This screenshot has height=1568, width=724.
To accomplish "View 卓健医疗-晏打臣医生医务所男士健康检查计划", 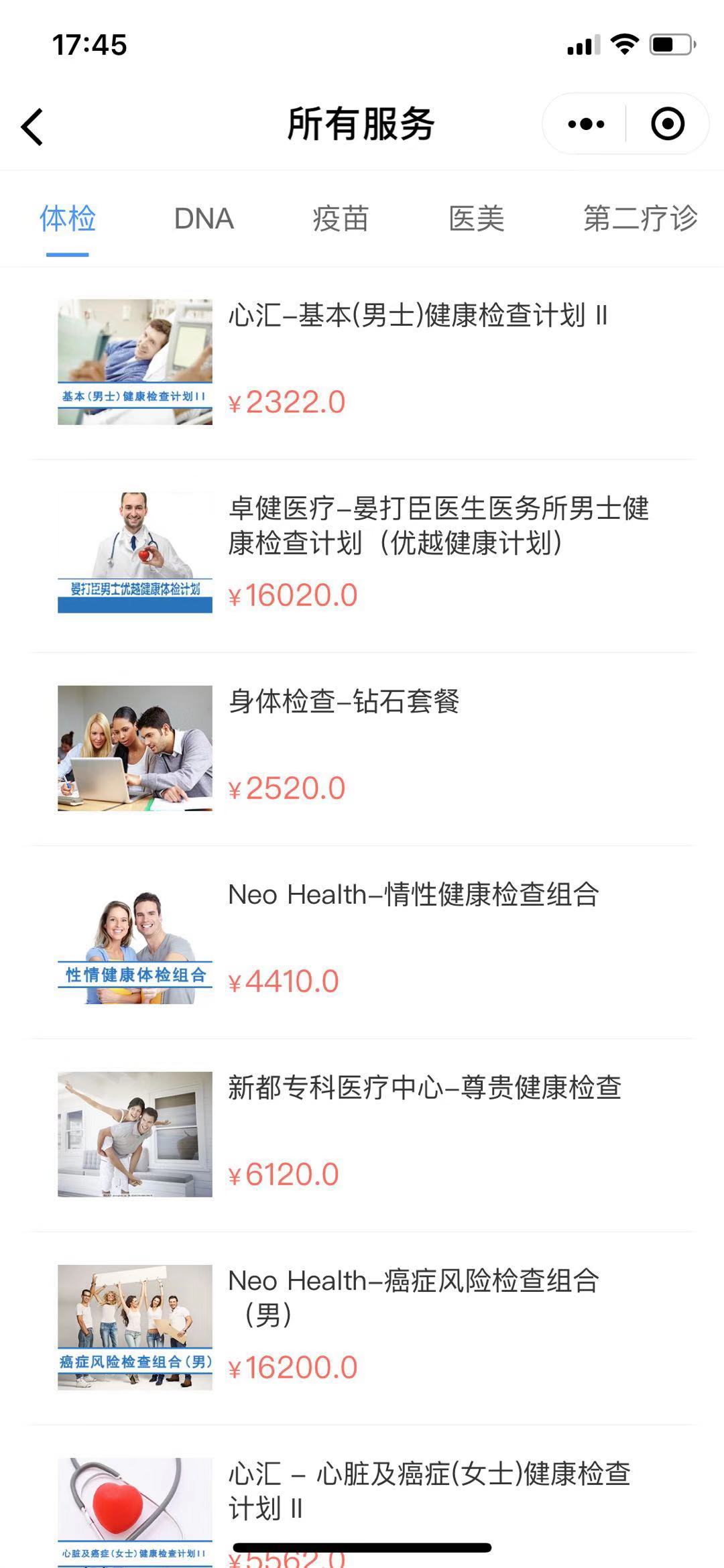I will (x=362, y=556).
